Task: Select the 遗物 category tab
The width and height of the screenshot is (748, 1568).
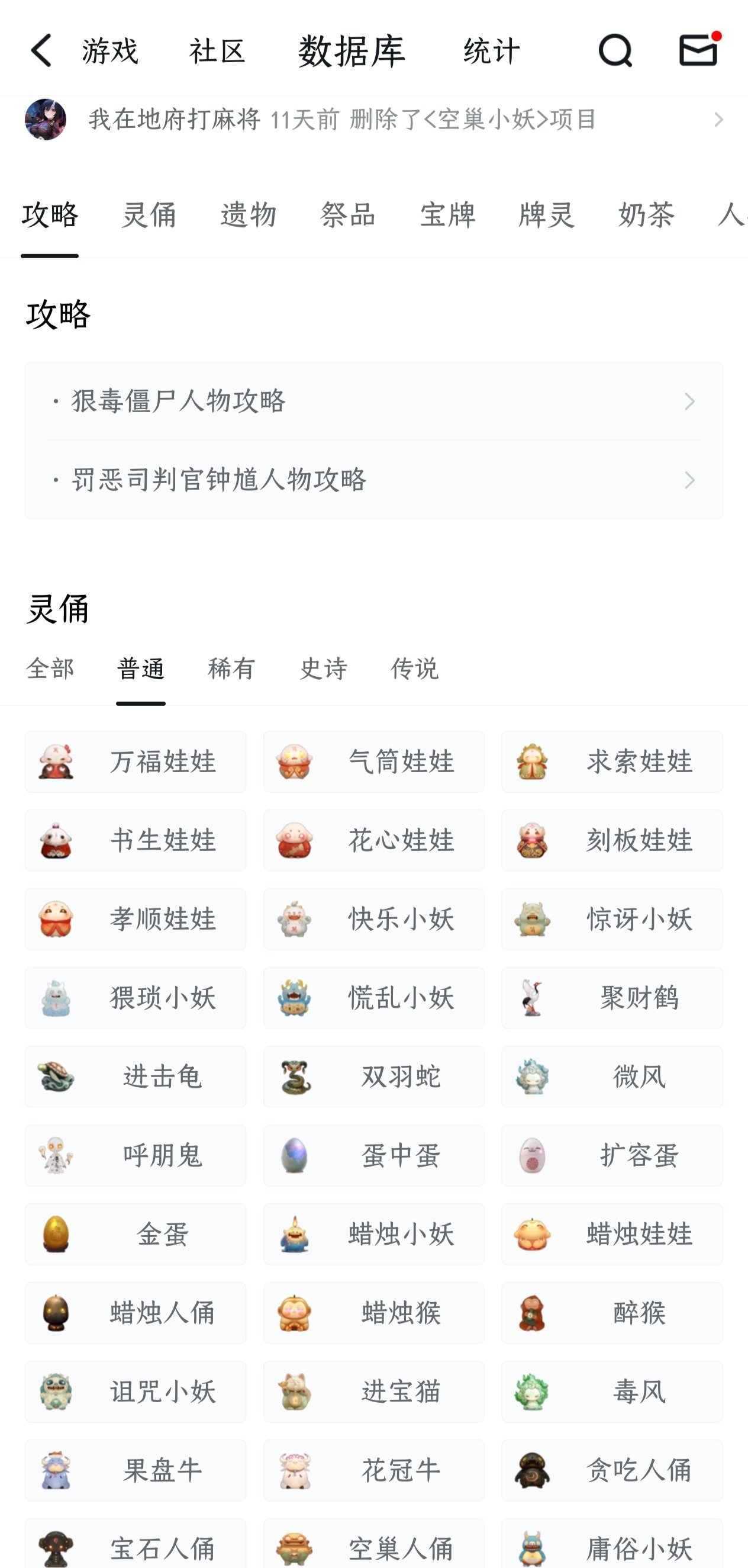Action: (x=248, y=215)
